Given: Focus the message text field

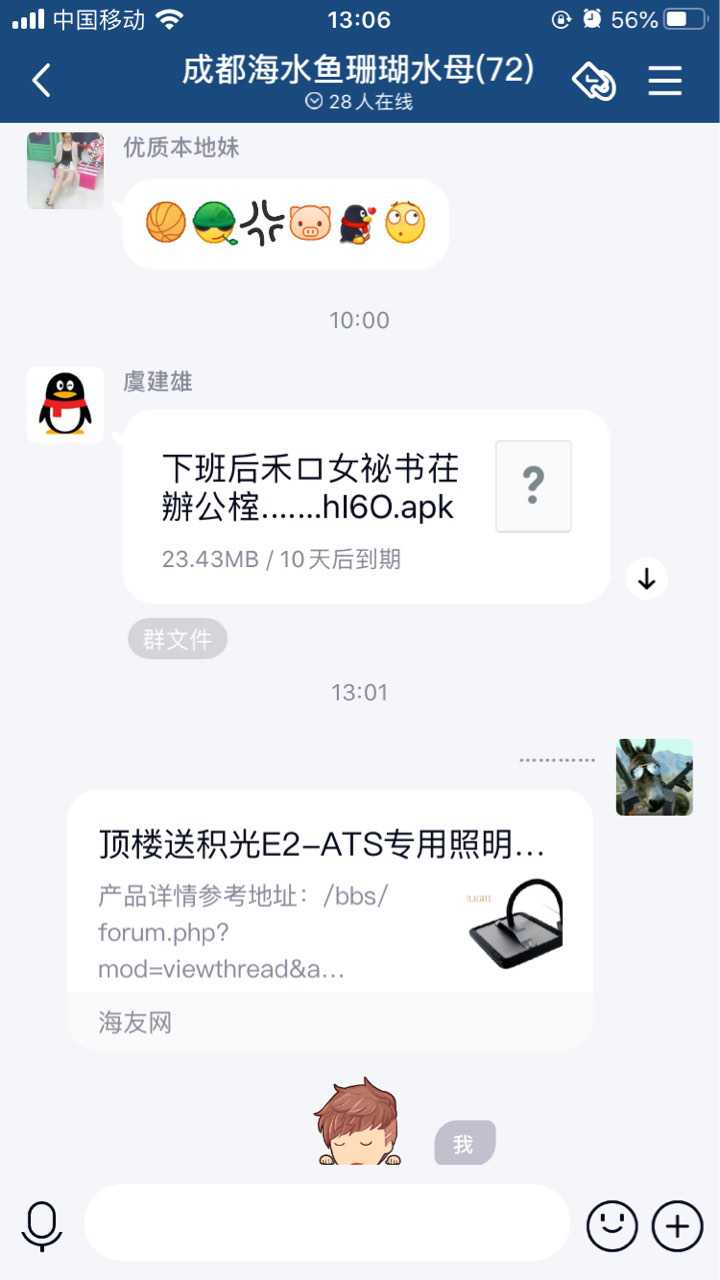Looking at the screenshot, I should (x=326, y=1224).
